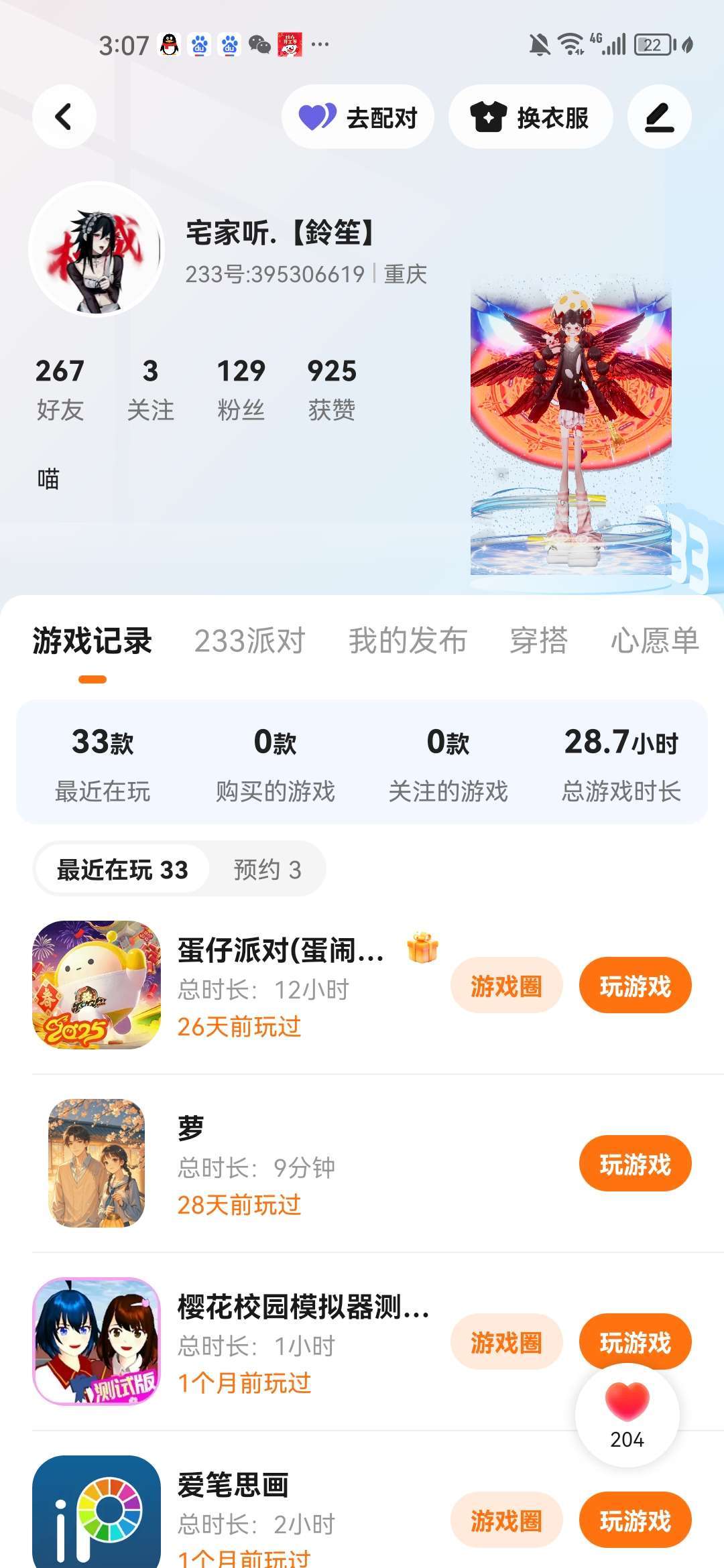
Task: Select the 预约 3 segment
Action: point(267,869)
